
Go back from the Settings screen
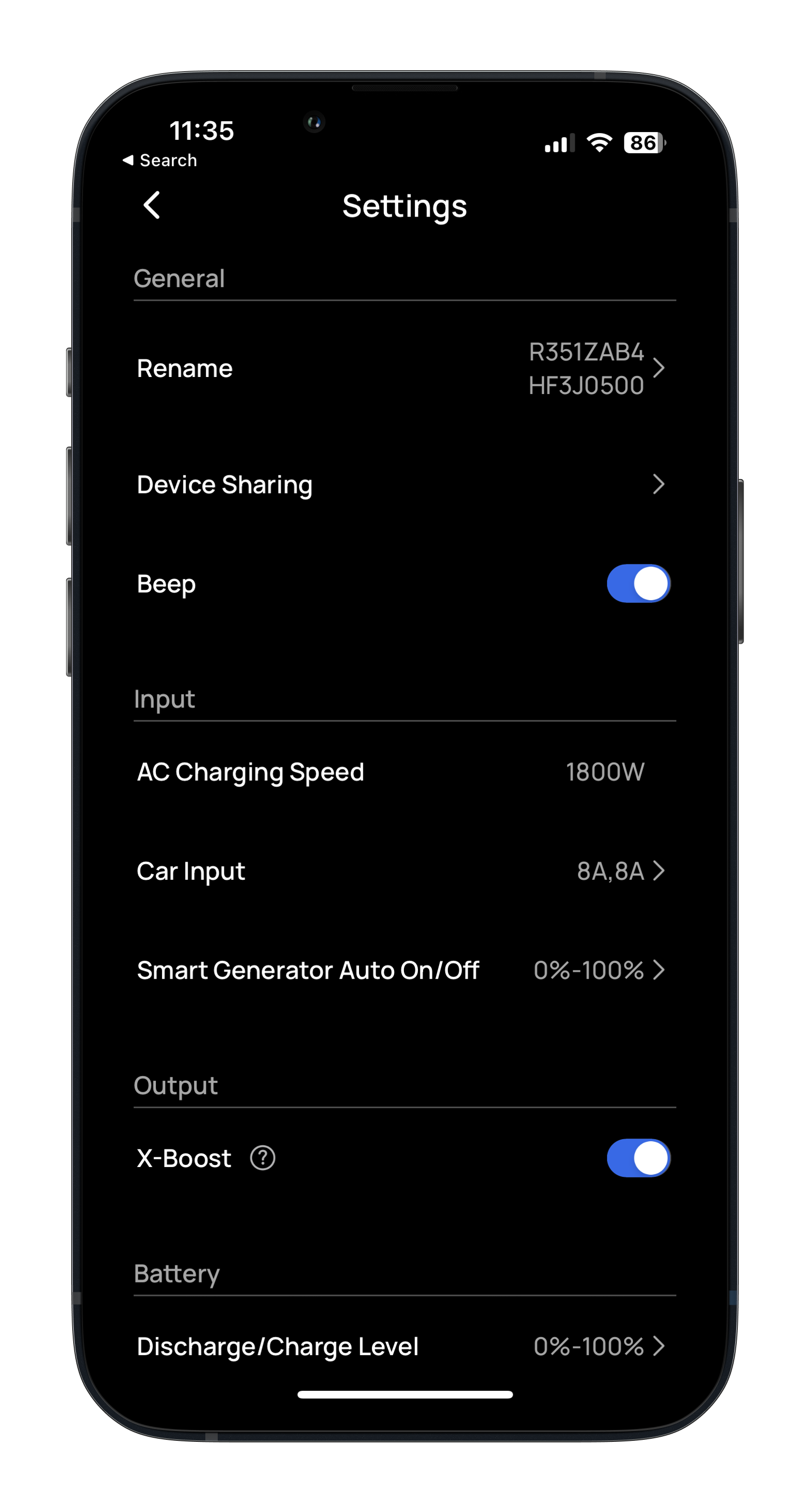coord(152,205)
